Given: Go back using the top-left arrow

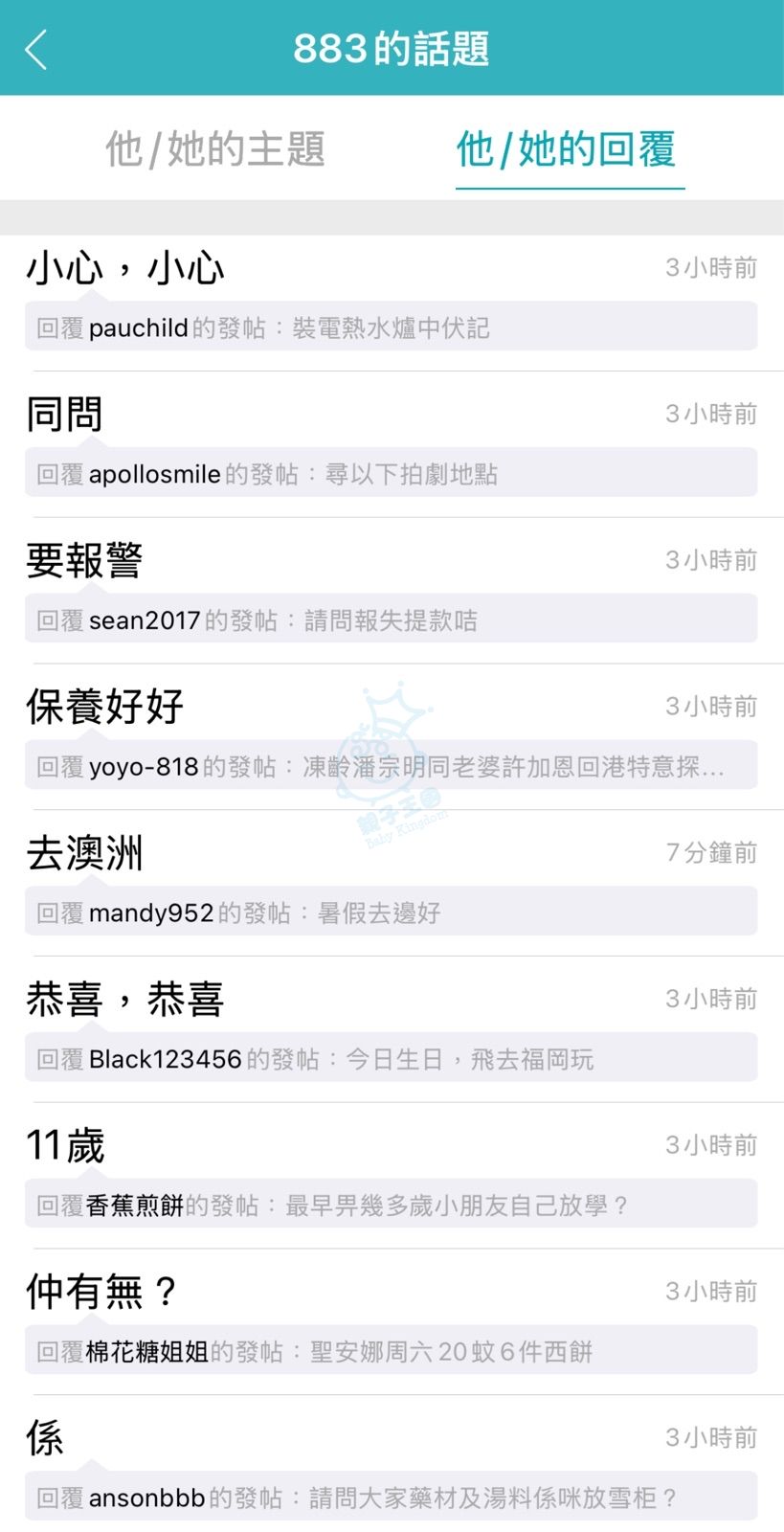Looking at the screenshot, I should (36, 50).
